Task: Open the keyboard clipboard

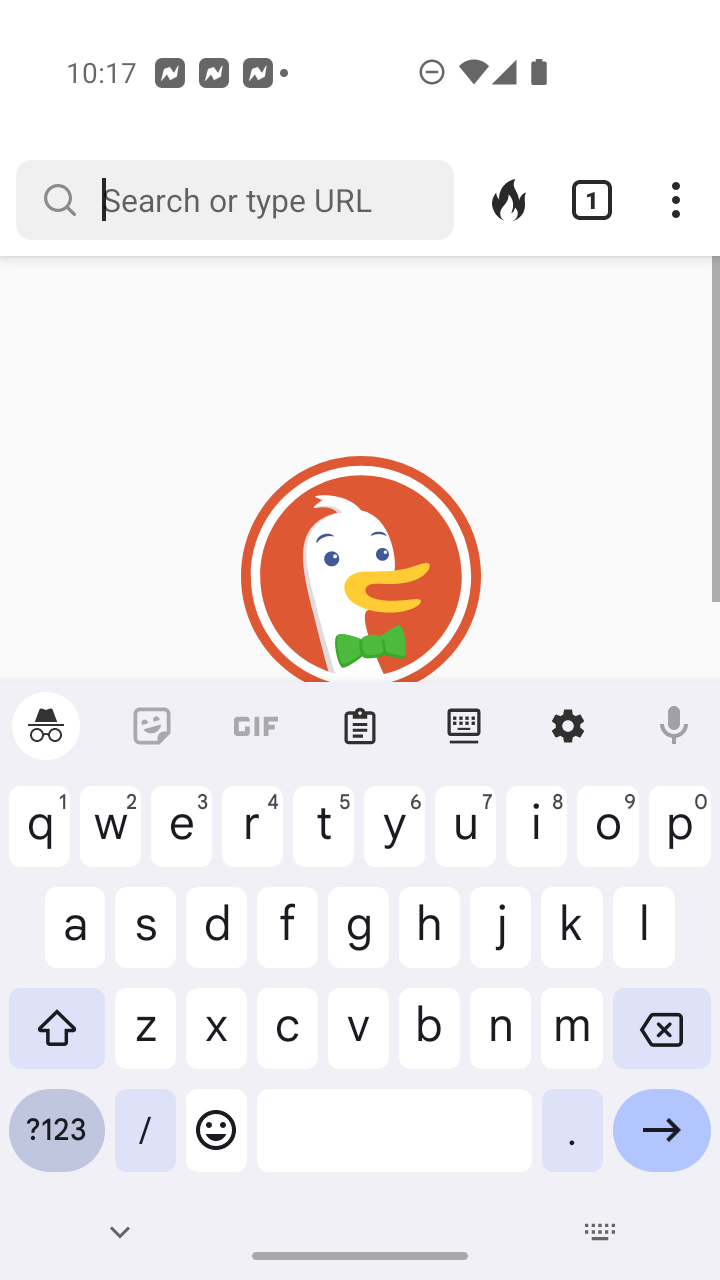Action: 360,726
